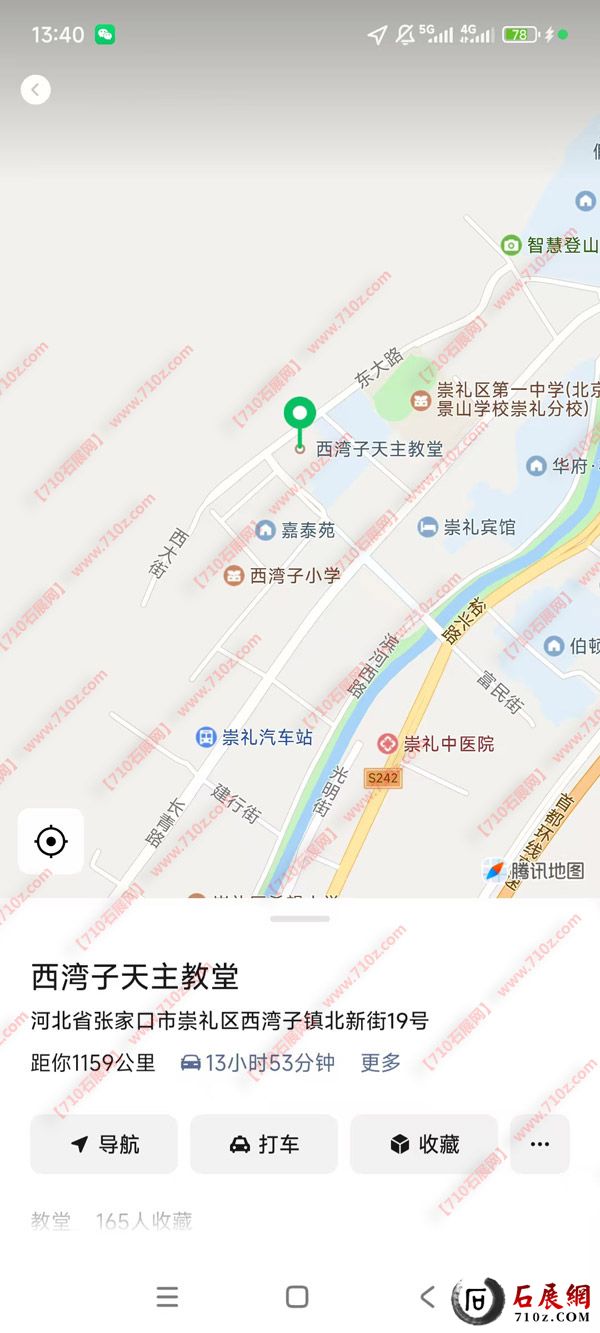Tap the system home button
Screen dimensions: 600x1333
pyautogui.click(x=297, y=1297)
